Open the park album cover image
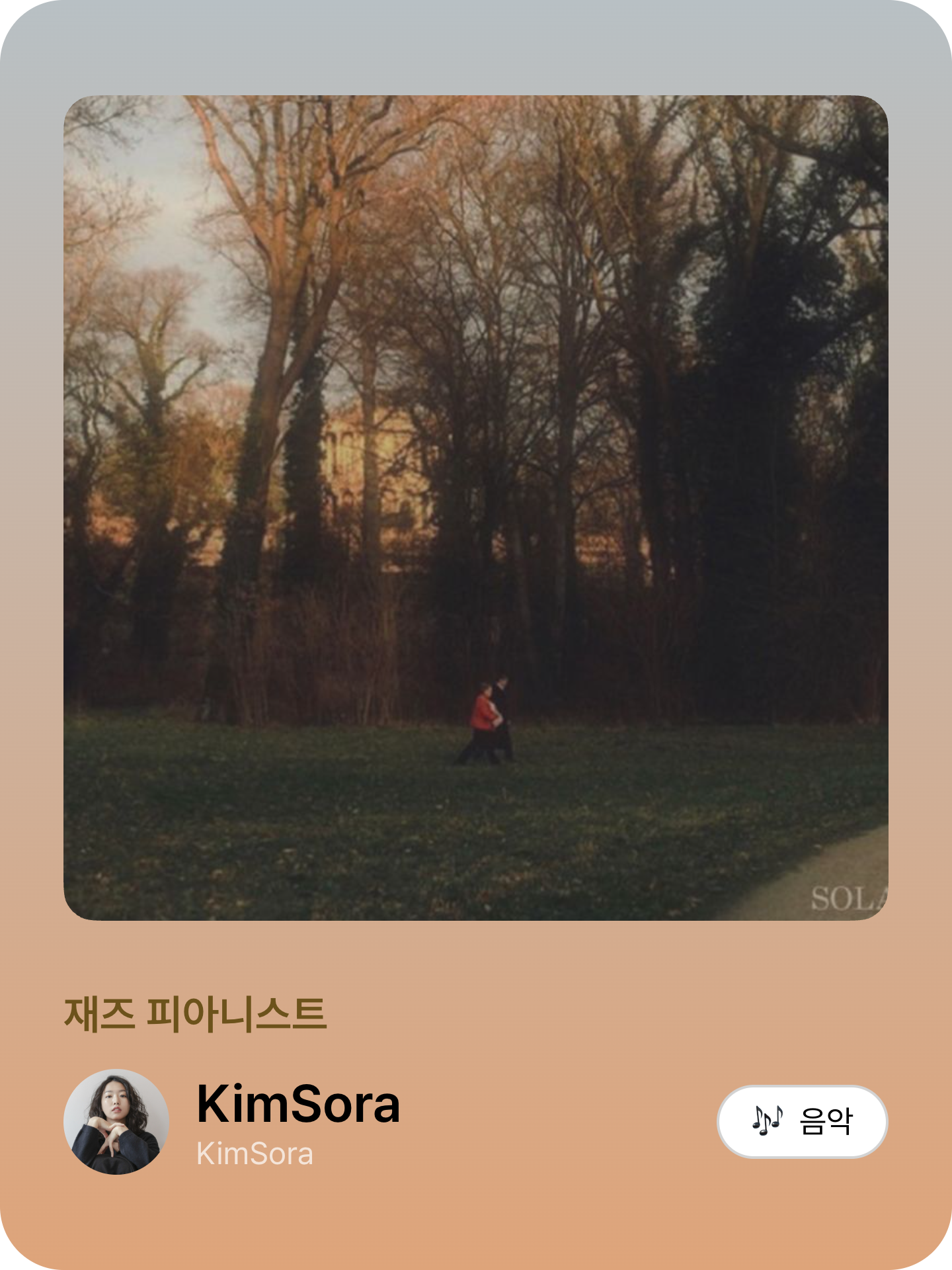Viewport: 952px width, 1270px height. coord(476,508)
